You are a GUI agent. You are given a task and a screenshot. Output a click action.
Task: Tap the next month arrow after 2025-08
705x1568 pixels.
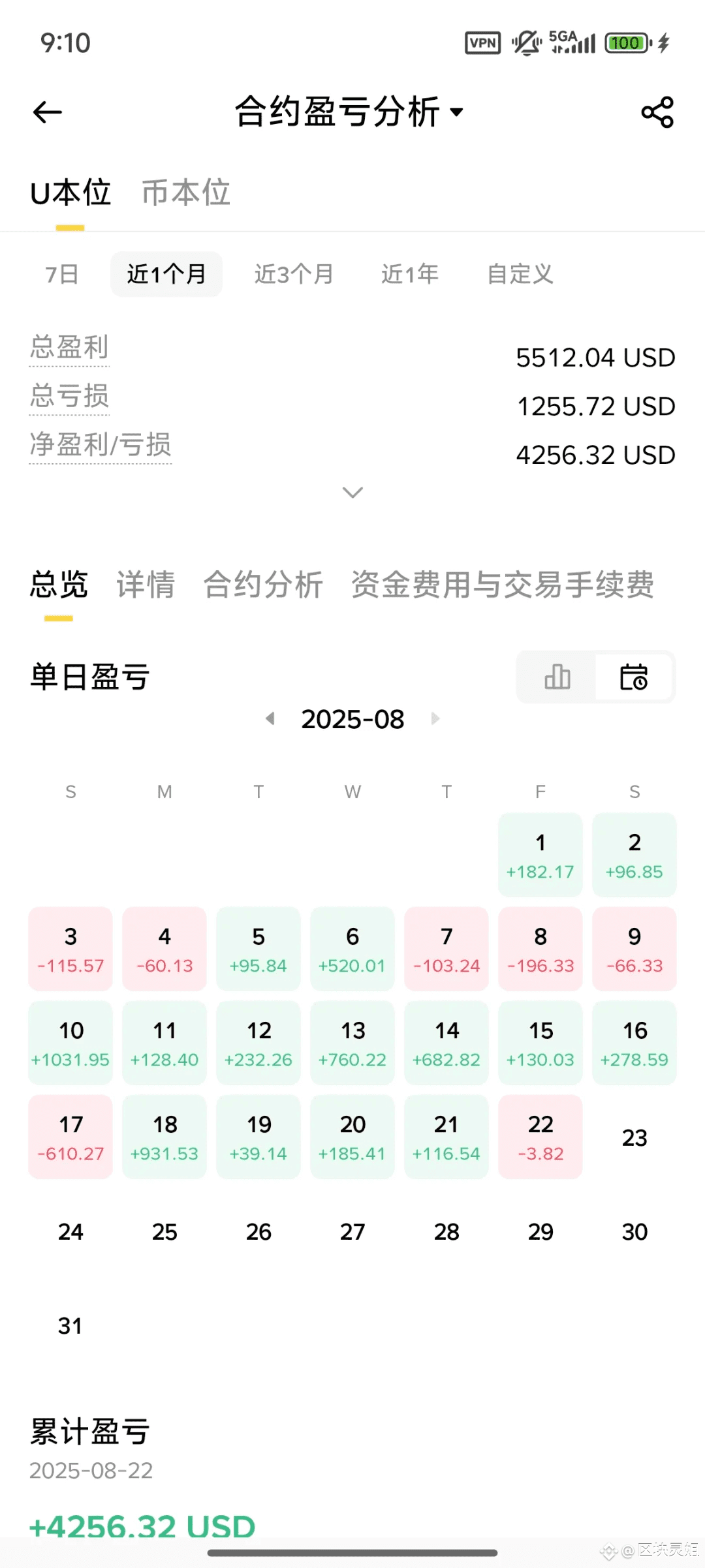[x=435, y=719]
